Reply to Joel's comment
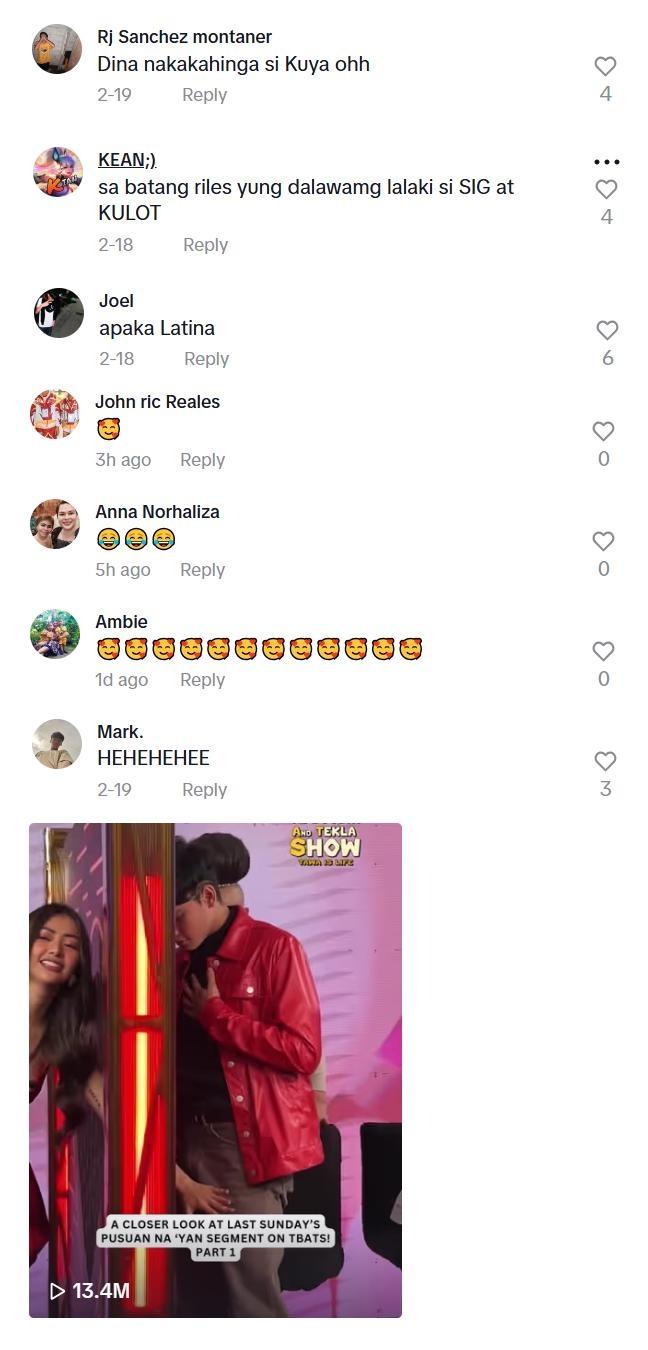The width and height of the screenshot is (648, 1350). (206, 359)
